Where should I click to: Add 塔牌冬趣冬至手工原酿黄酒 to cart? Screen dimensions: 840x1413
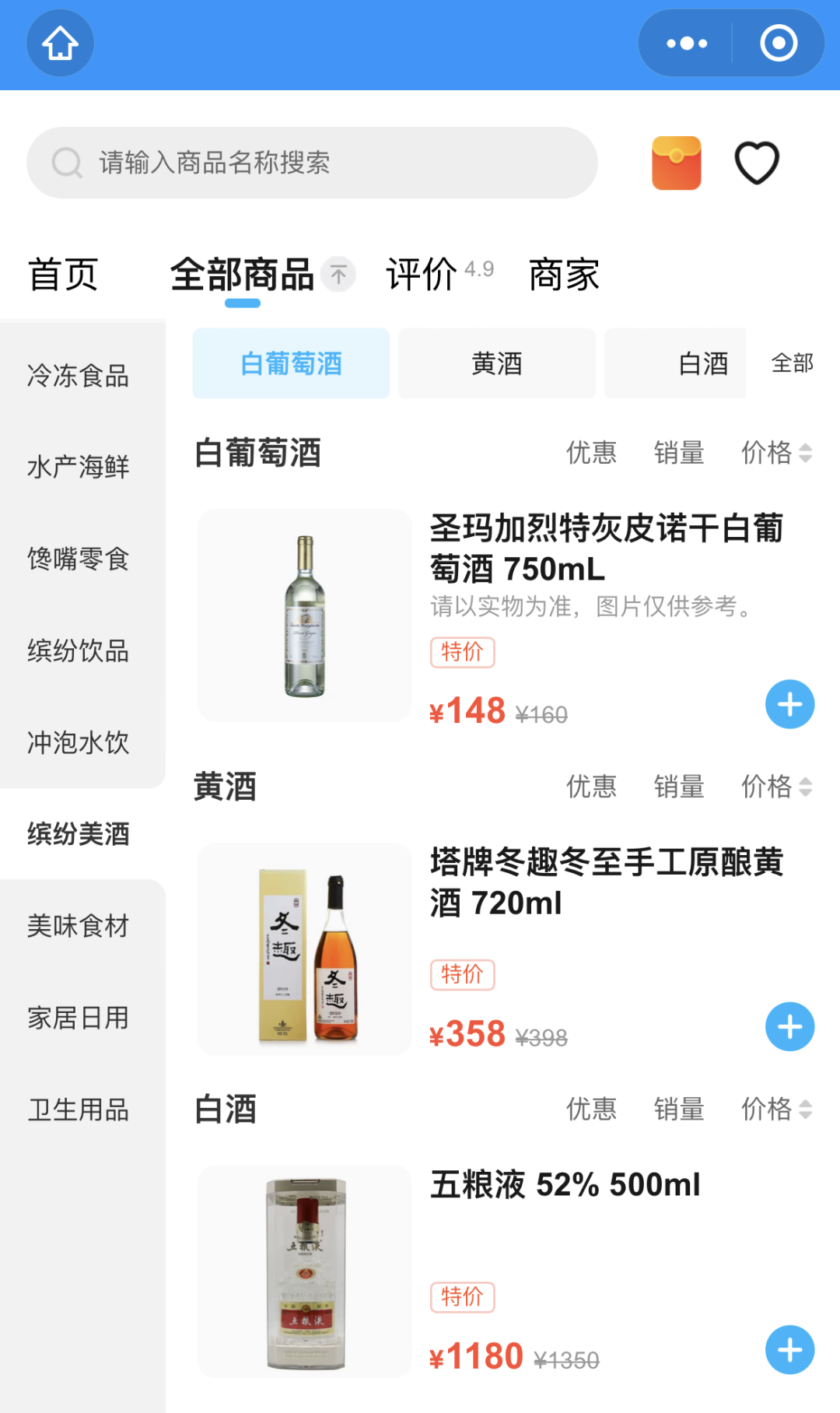pos(789,1027)
